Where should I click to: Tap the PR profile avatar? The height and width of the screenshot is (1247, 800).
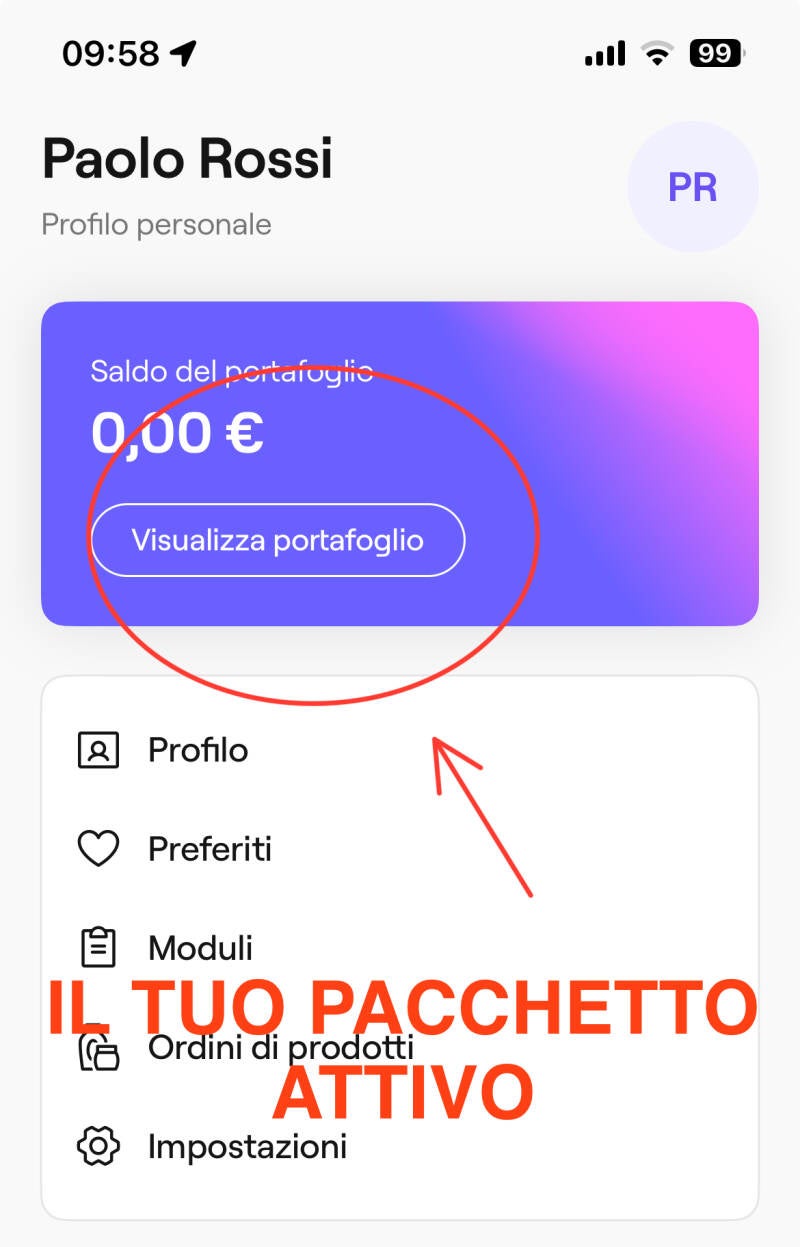coord(692,187)
